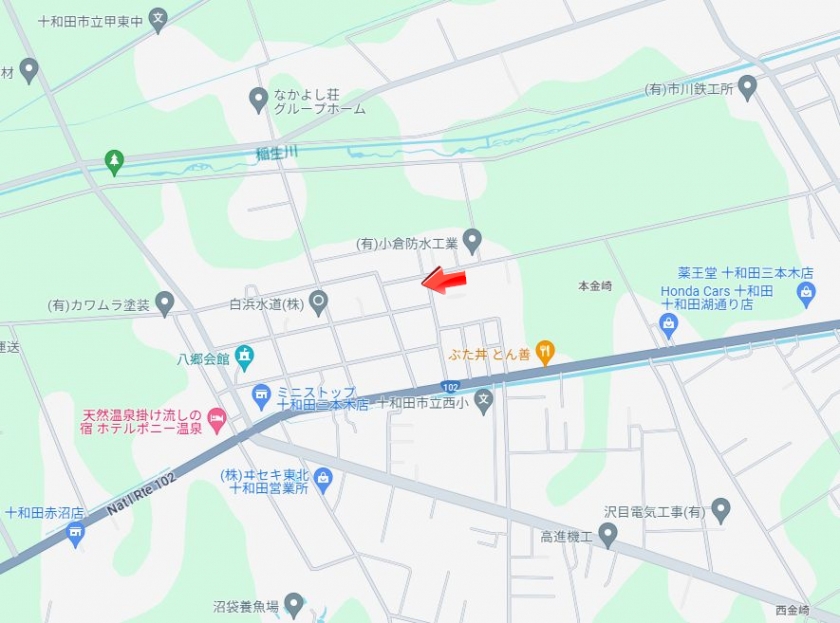Tap the (有)市川鉄工所 map pin
The image size is (840, 623).
coord(747,87)
